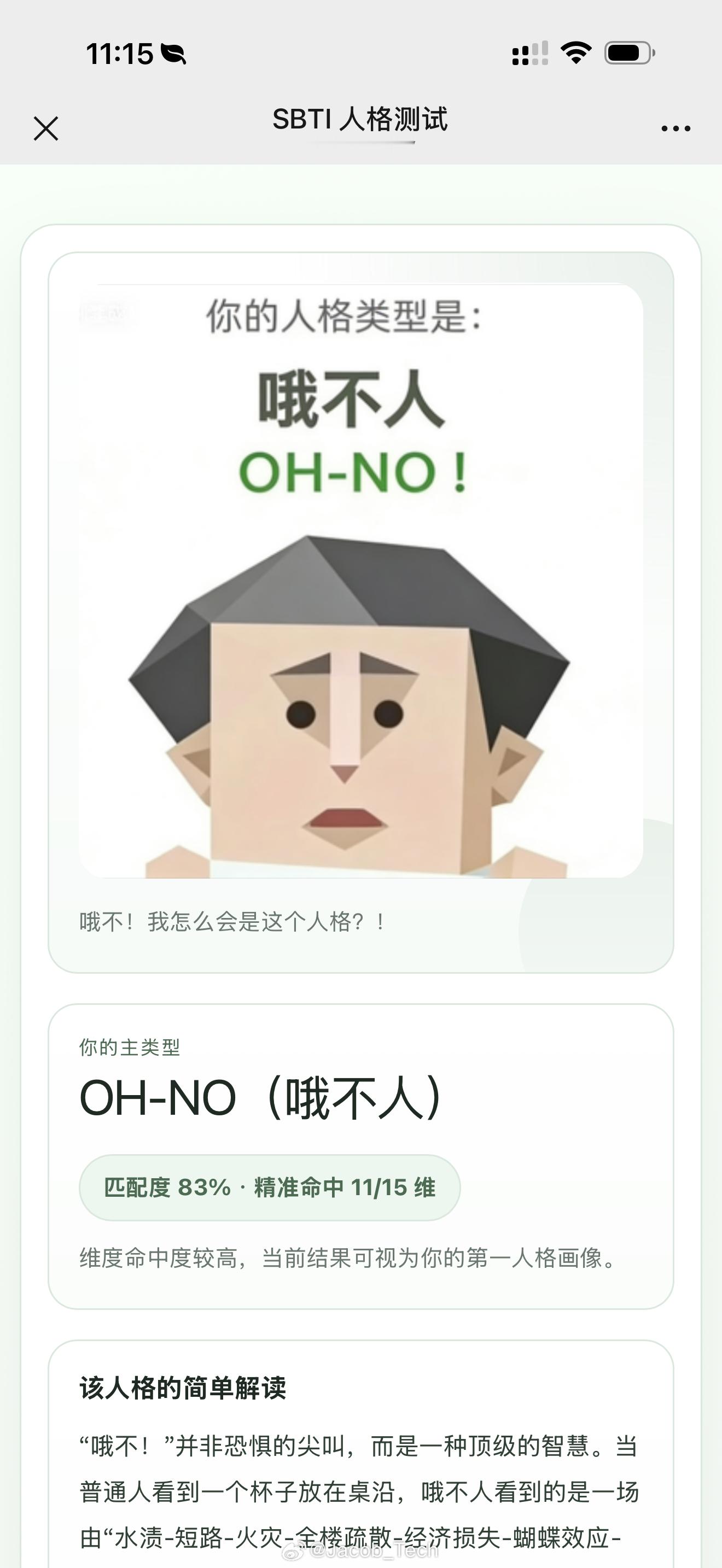The image size is (722, 1568).
Task: Tap the focus mode leaf icon beside the clock
Action: tap(173, 54)
